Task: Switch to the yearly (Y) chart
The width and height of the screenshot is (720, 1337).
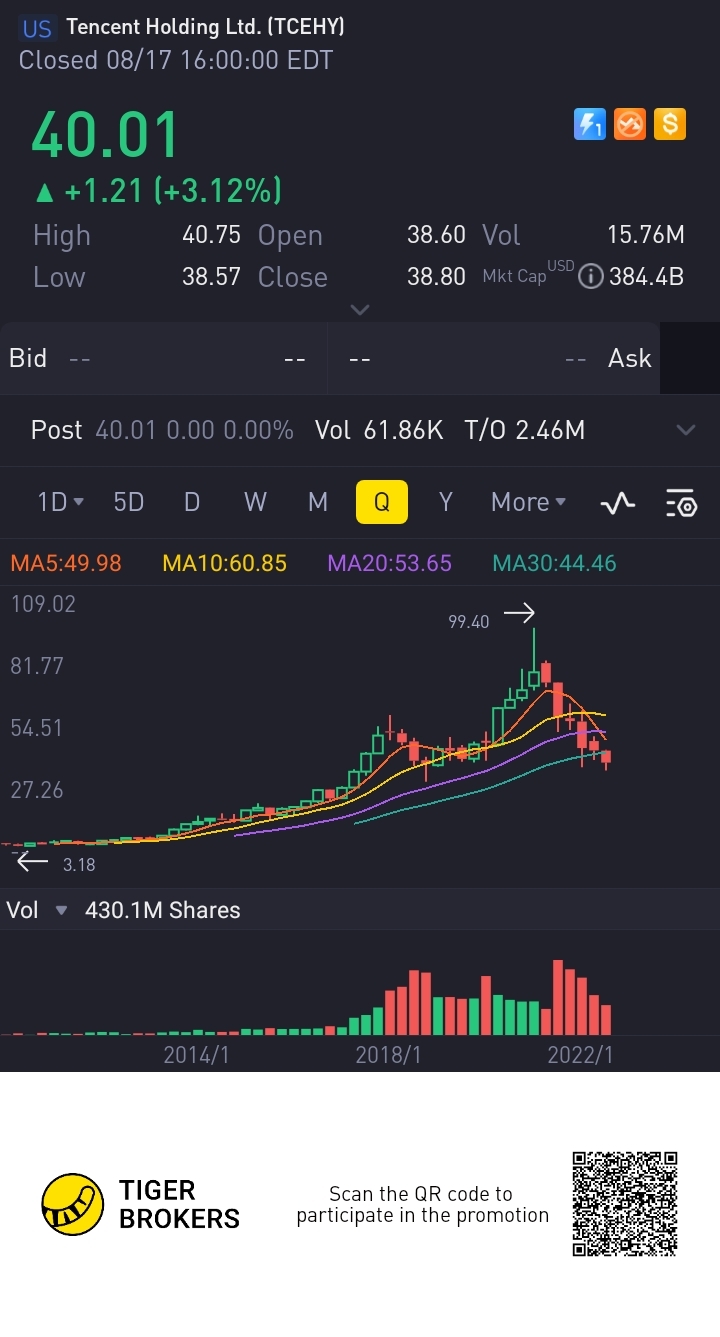Action: (x=446, y=502)
